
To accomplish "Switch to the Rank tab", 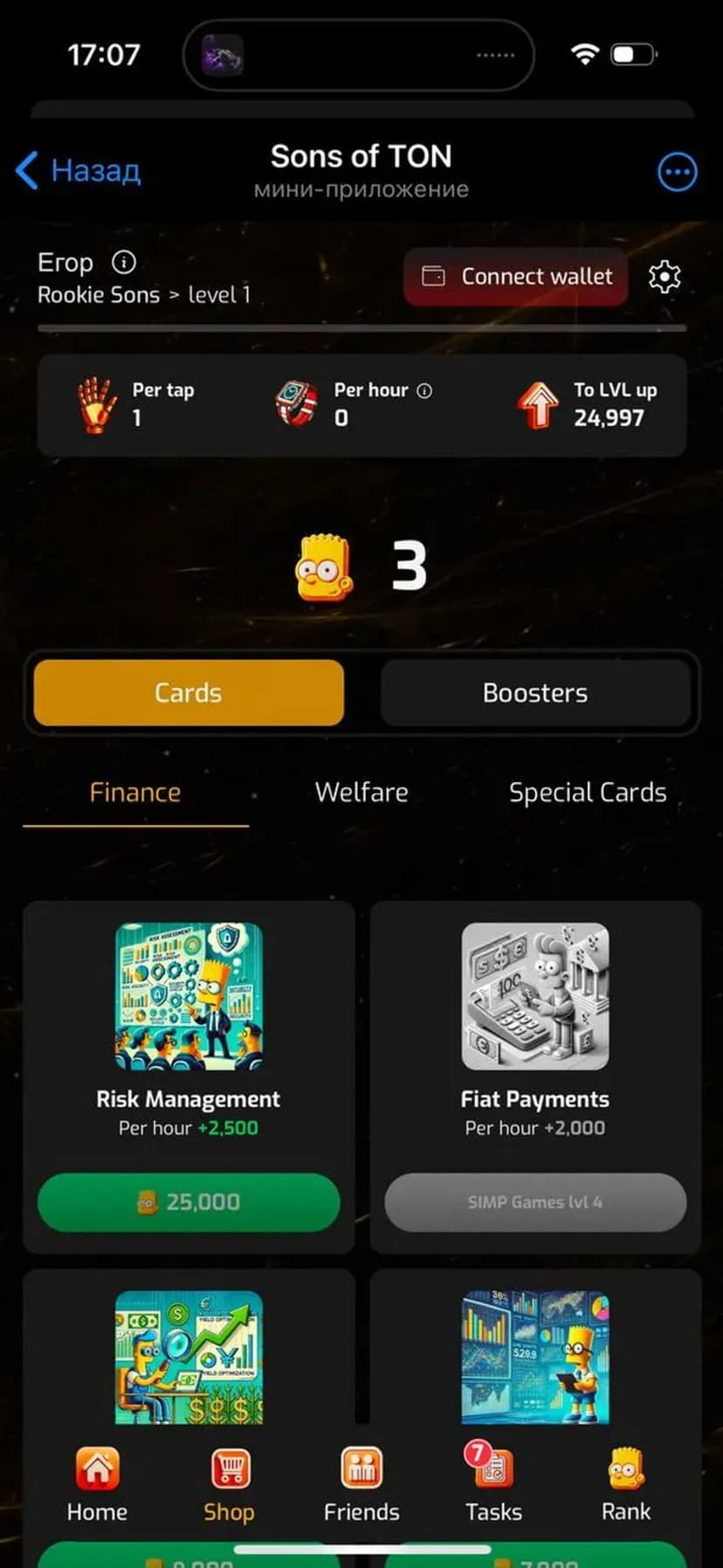I will tap(626, 1484).
